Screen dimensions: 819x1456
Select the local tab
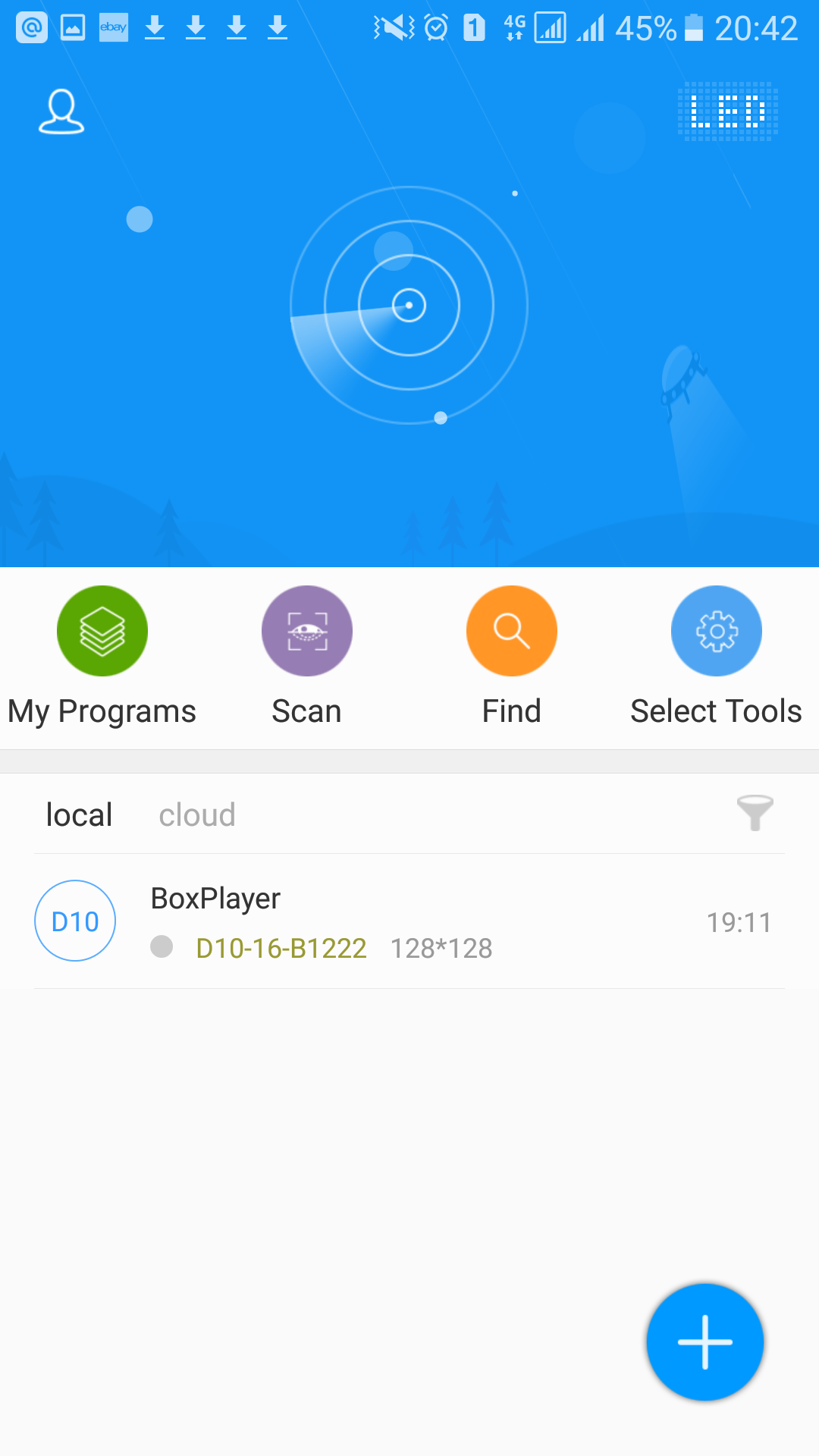(79, 815)
